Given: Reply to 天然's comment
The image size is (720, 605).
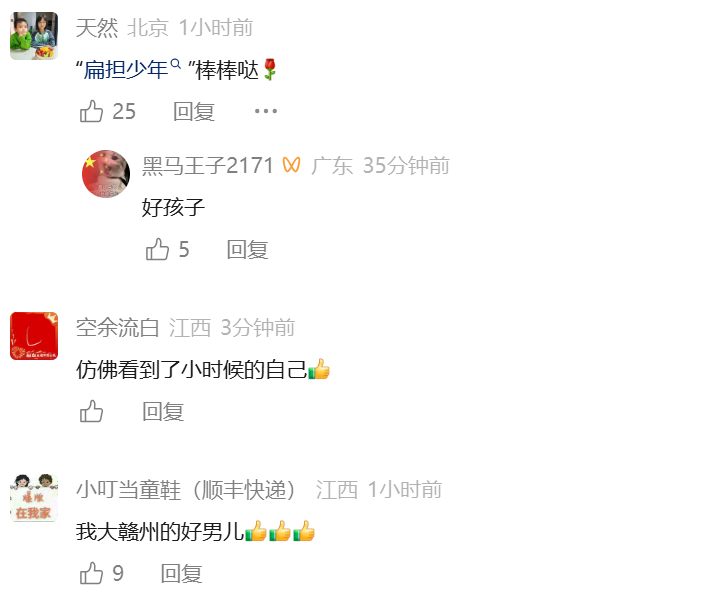Looking at the screenshot, I should click(x=194, y=111).
